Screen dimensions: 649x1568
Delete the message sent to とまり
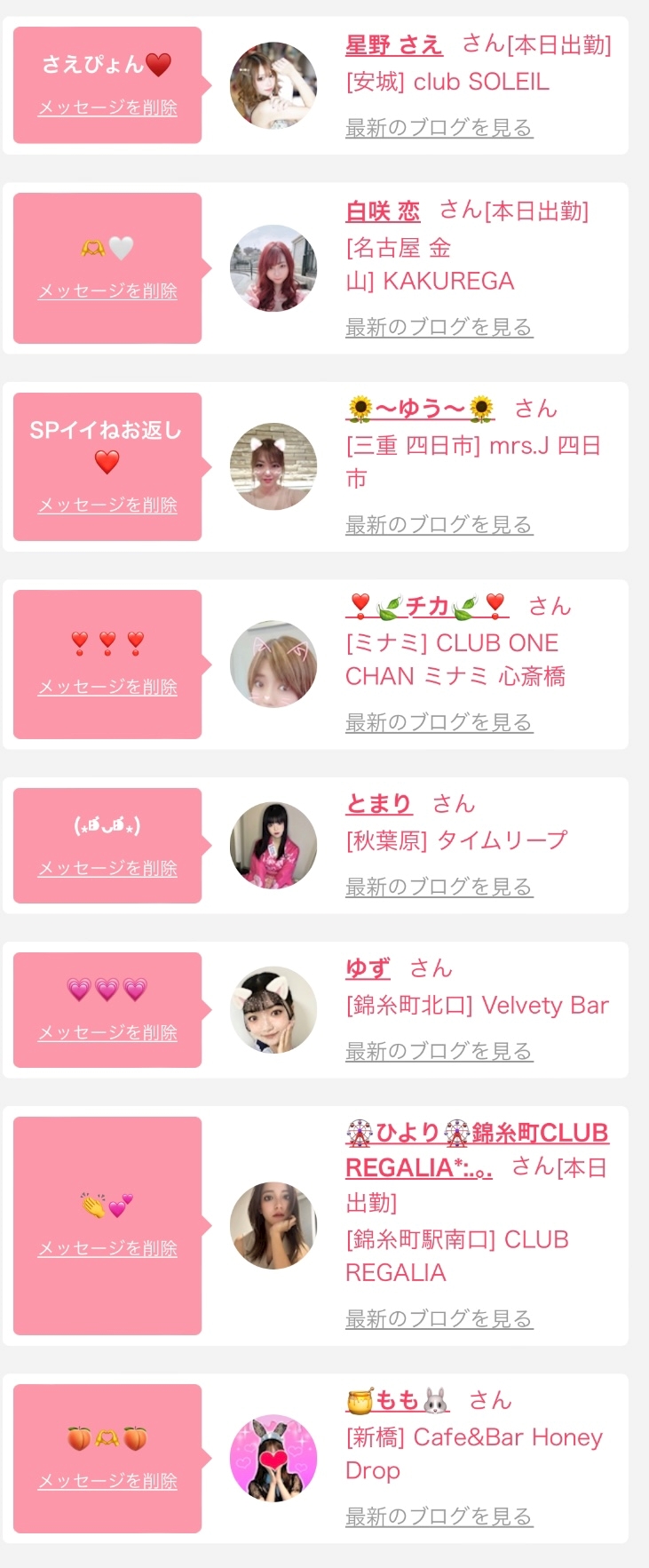[x=107, y=869]
